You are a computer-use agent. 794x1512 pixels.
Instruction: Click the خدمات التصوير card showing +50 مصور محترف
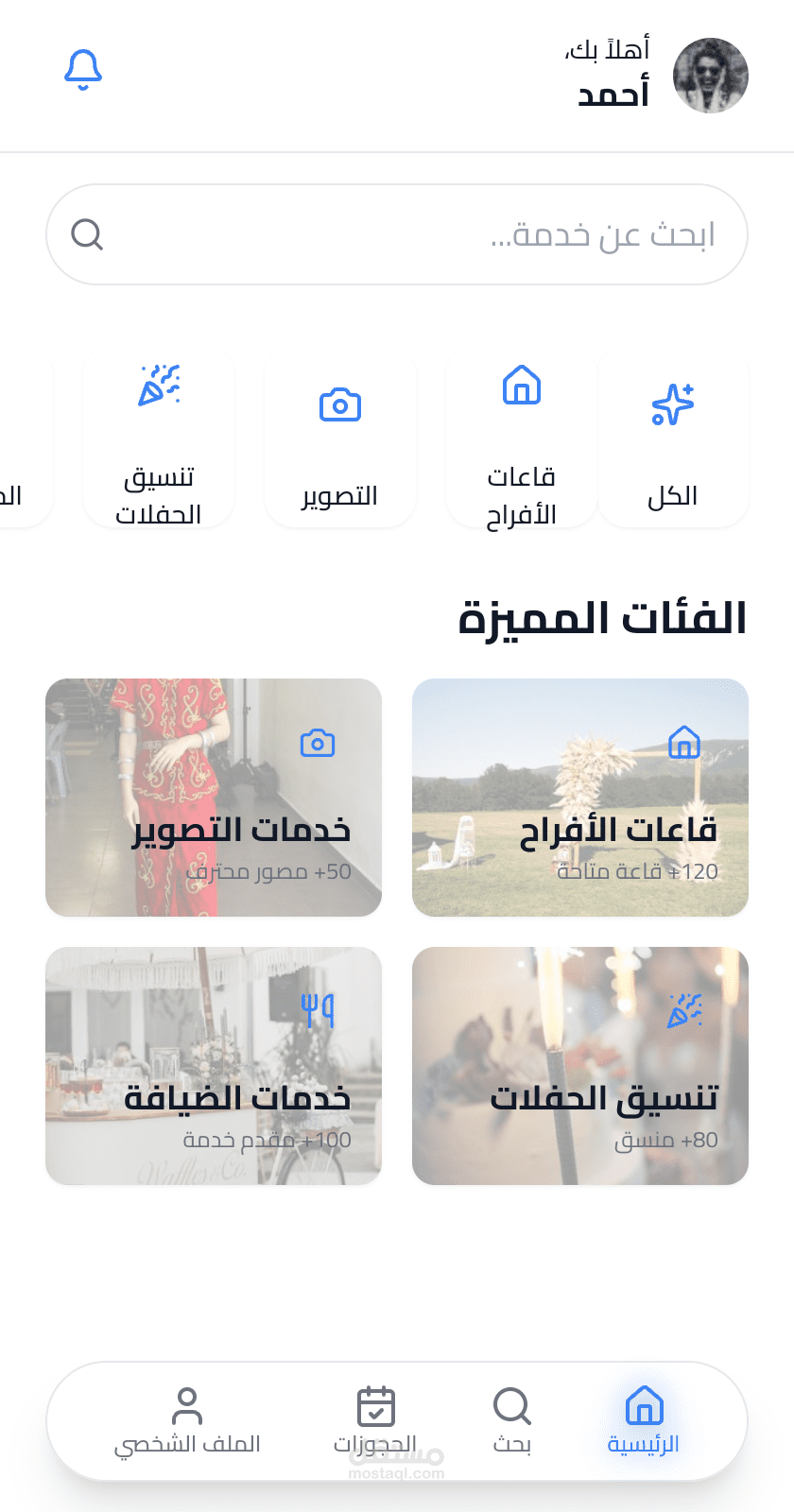(x=214, y=798)
